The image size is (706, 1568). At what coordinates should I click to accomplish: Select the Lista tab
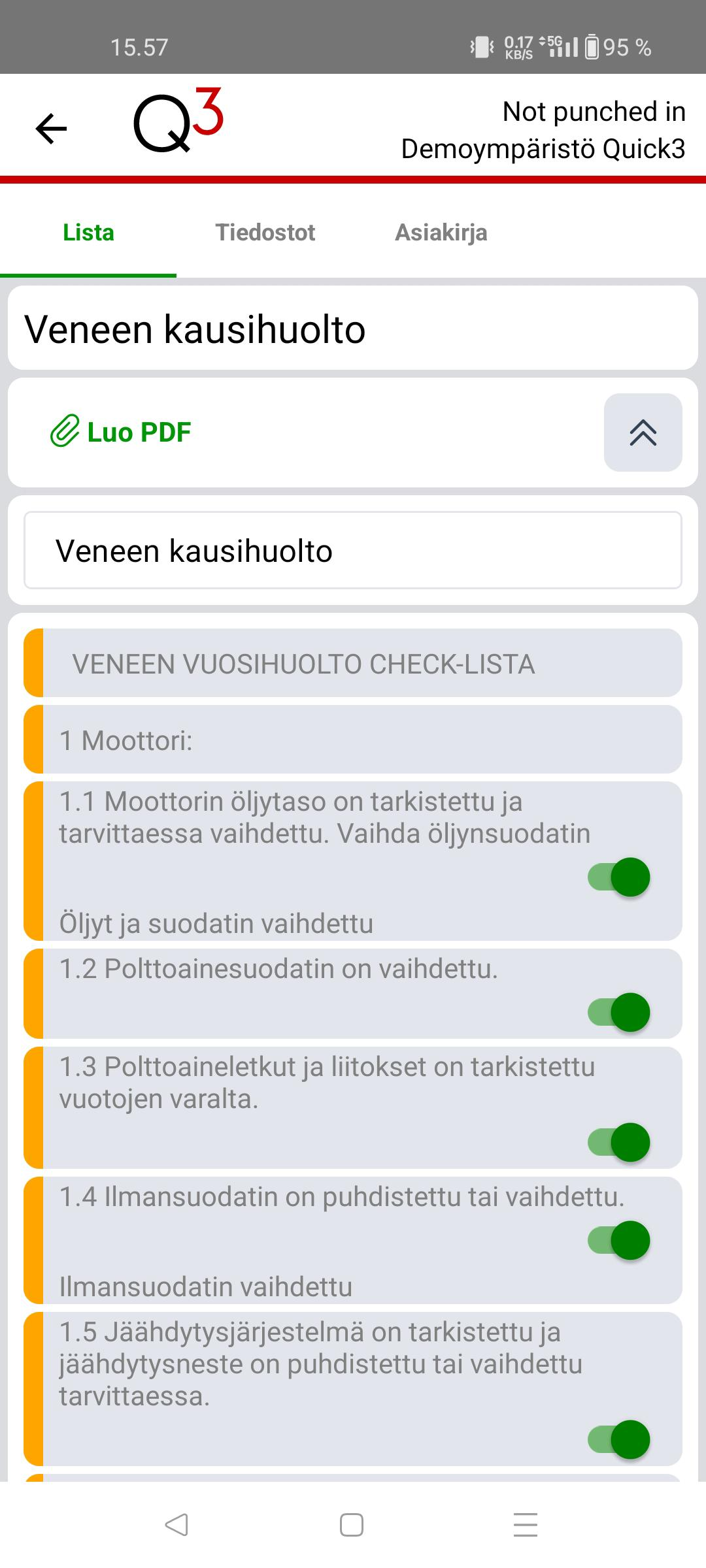click(88, 233)
